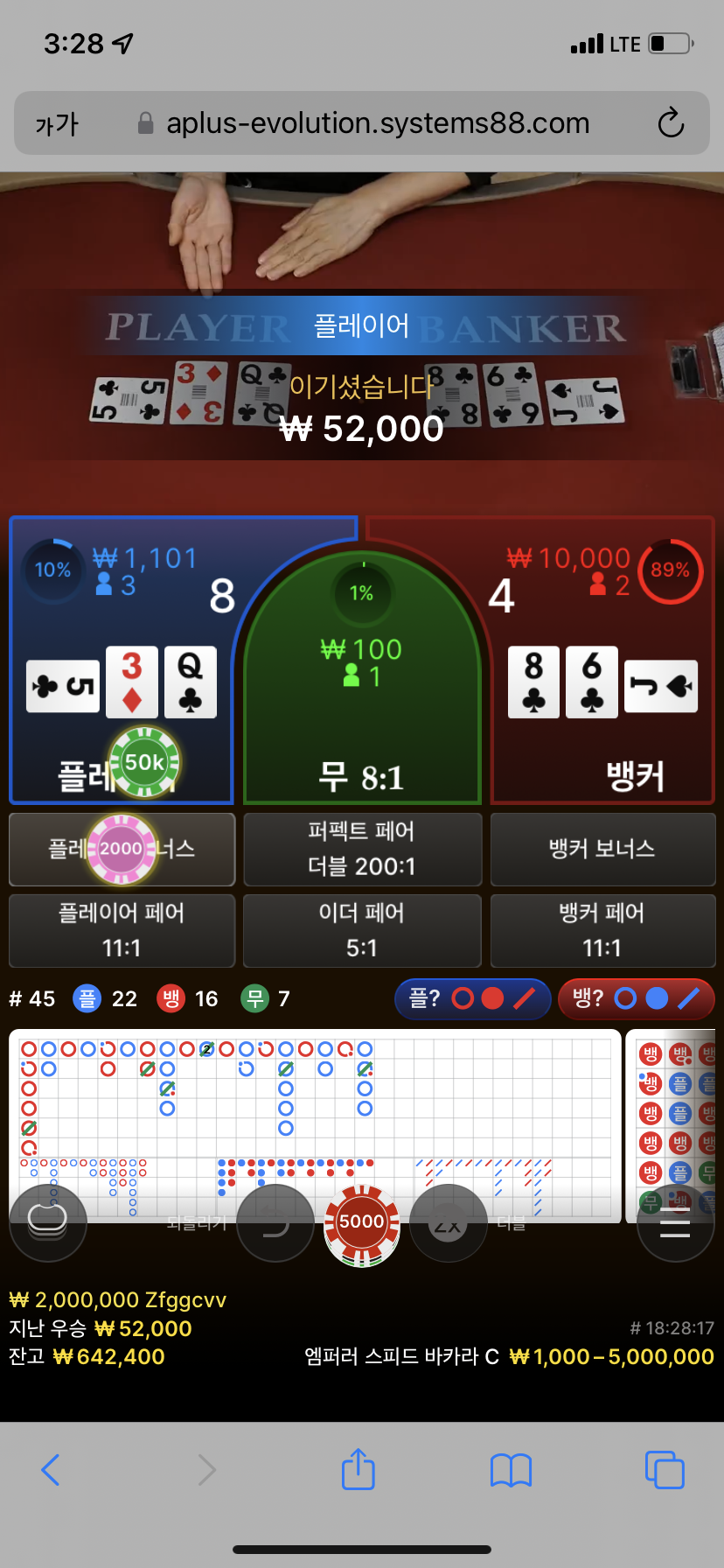Bet on the 뱅커 (Banker) area
This screenshot has width=724, height=1568.
(603, 661)
